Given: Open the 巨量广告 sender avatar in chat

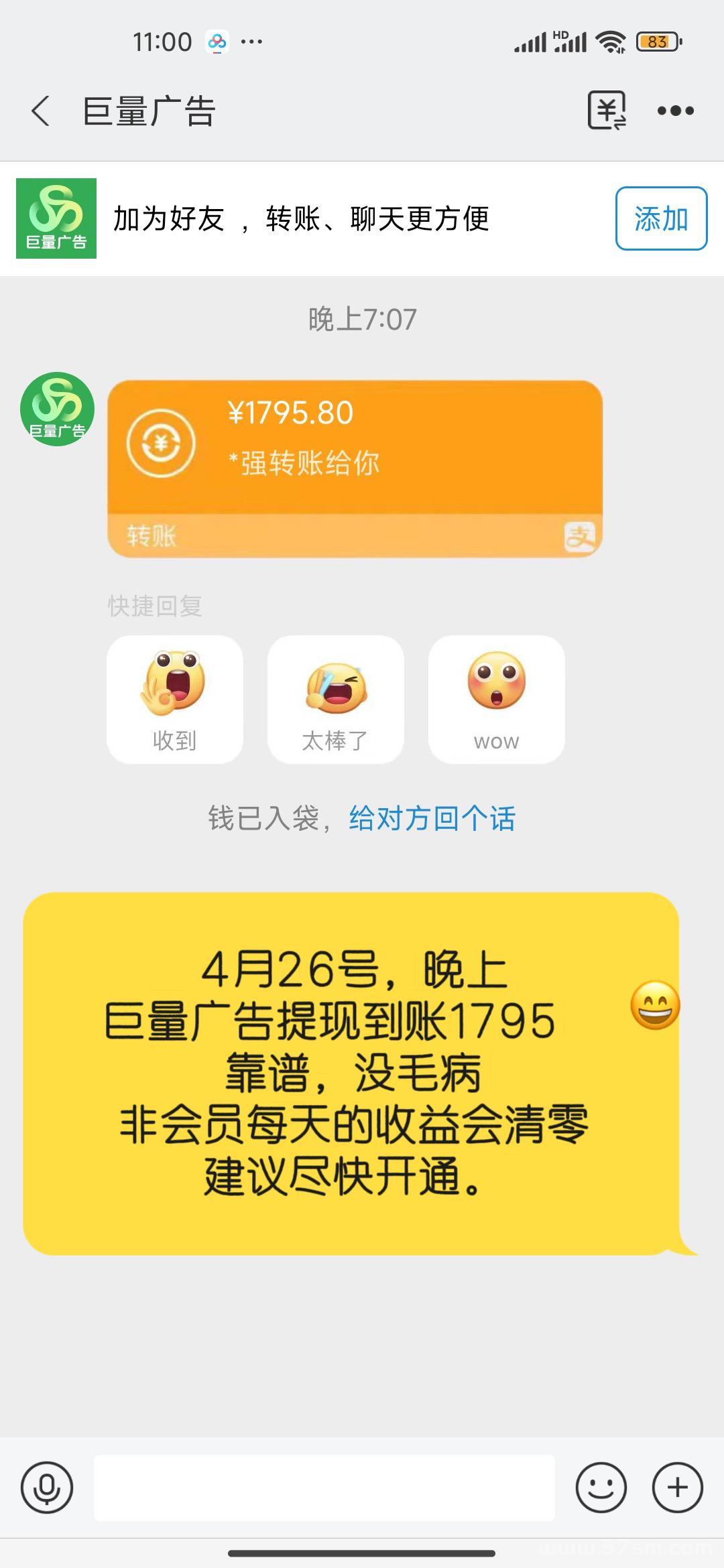Looking at the screenshot, I should [x=57, y=409].
